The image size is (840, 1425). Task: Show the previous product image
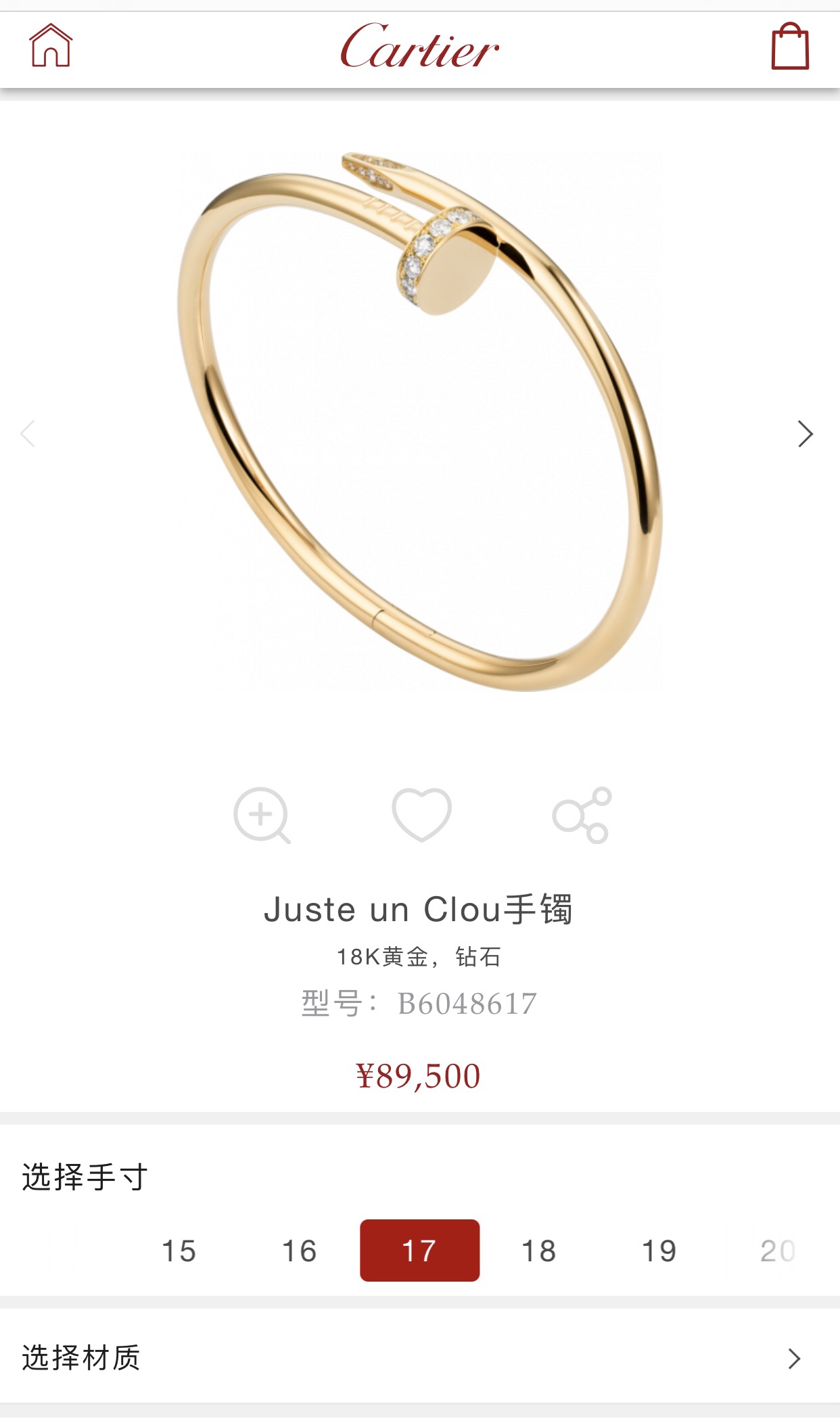click(28, 434)
